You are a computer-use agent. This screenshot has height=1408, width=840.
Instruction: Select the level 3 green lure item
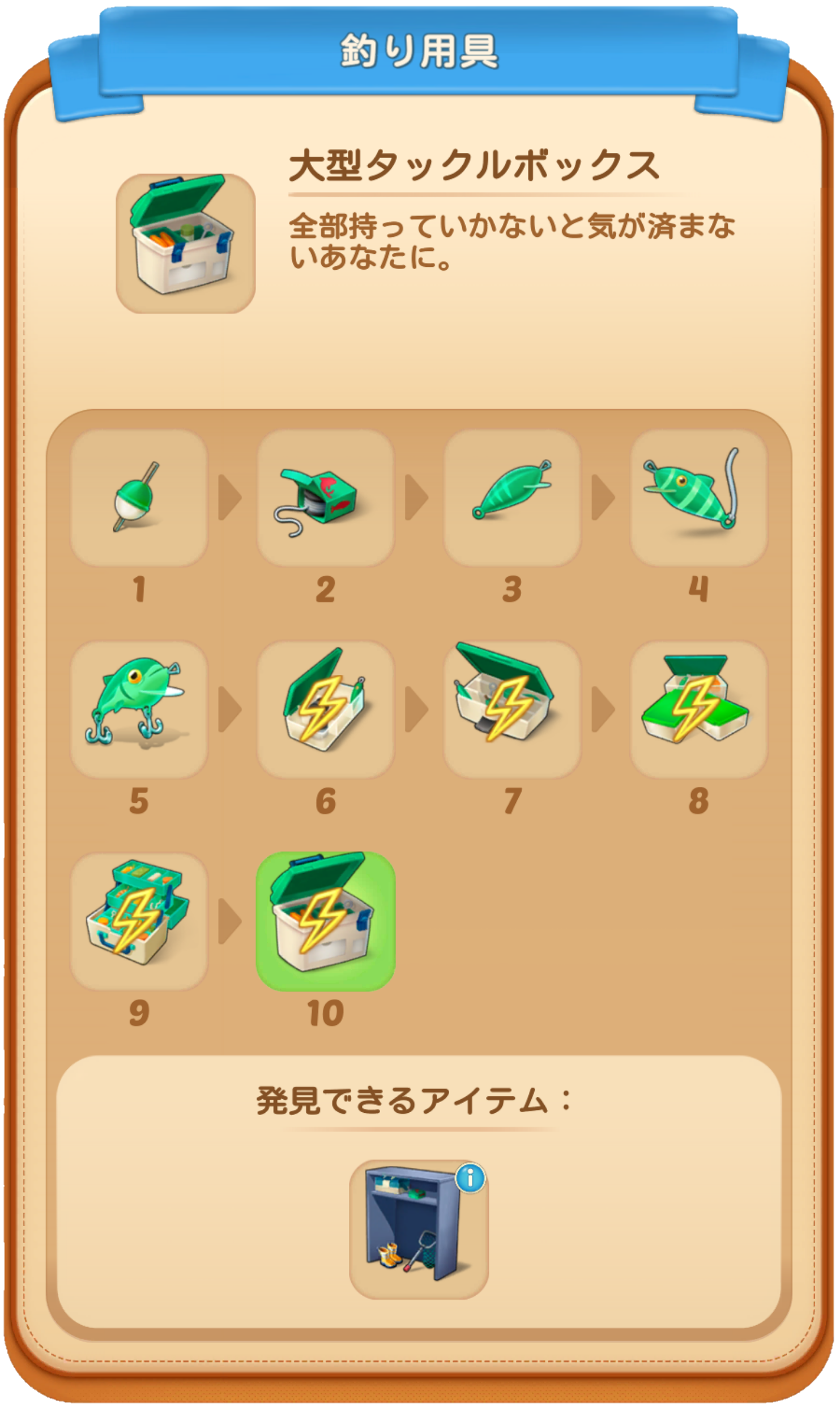pos(512,497)
